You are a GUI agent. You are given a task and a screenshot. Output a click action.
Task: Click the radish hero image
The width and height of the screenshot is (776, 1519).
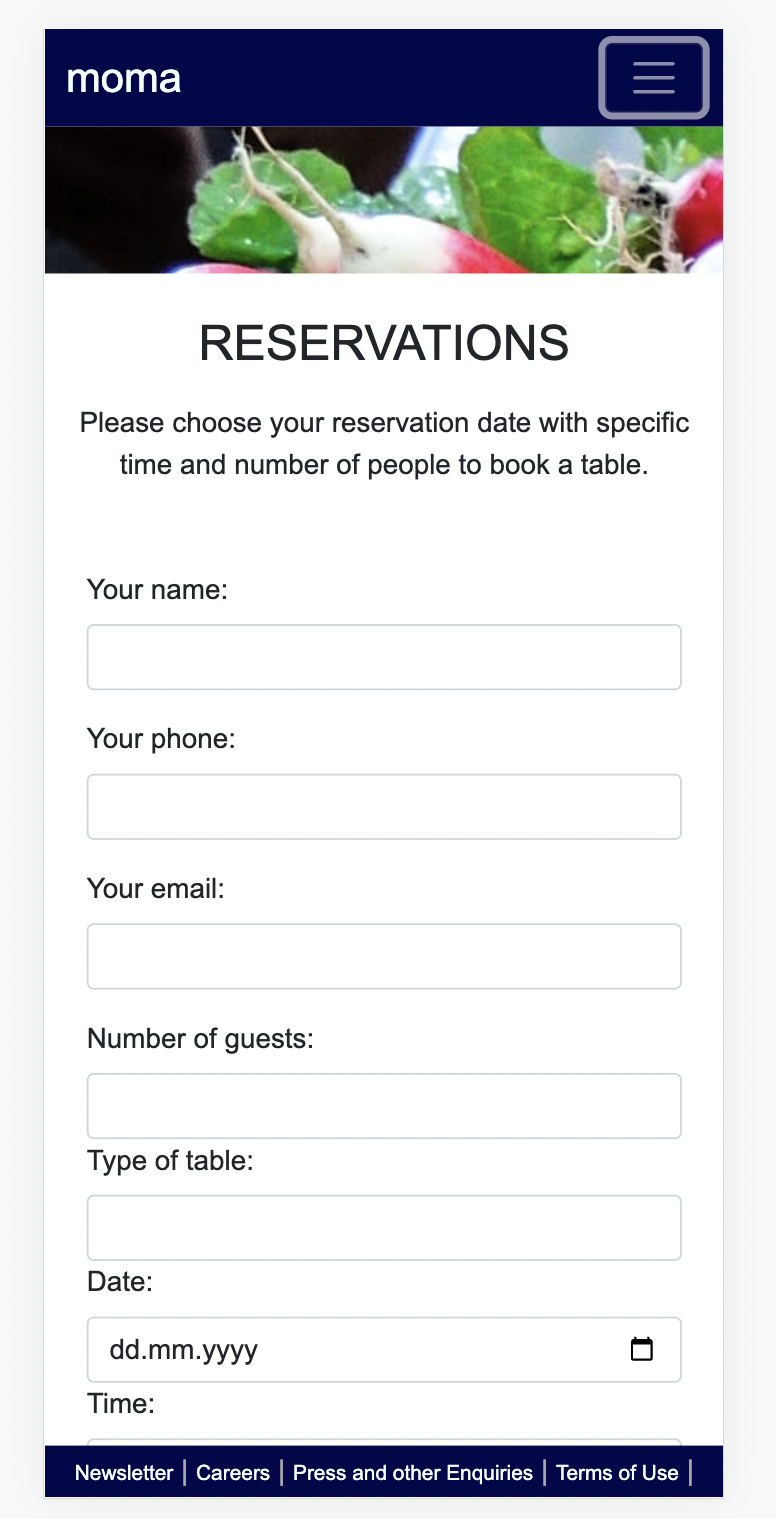[384, 199]
